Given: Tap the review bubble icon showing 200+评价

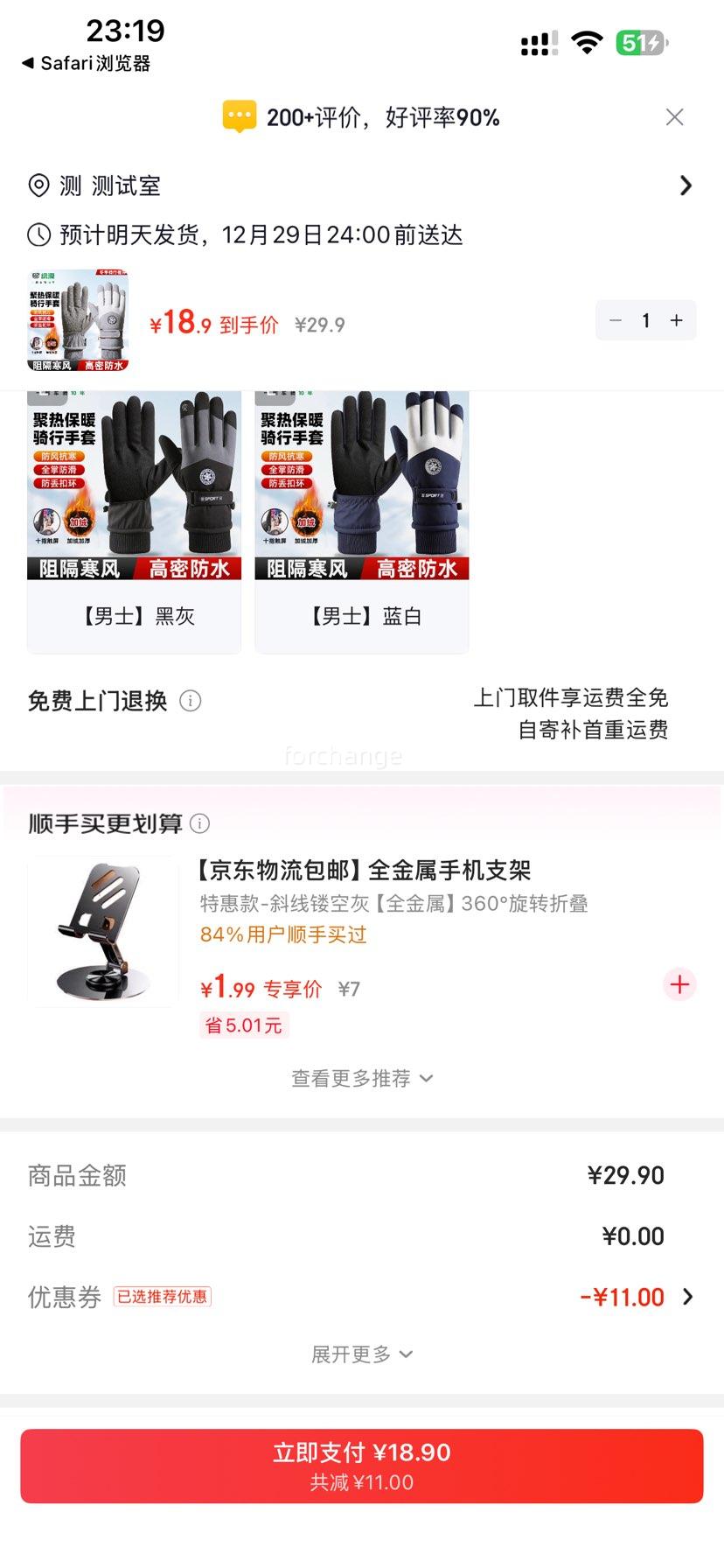Looking at the screenshot, I should coord(239,115).
